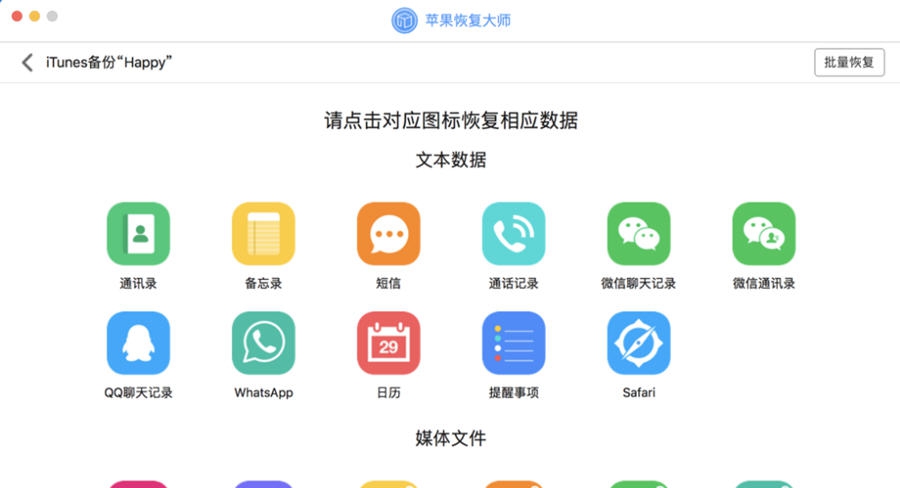Open 微信通讯录 recovery
Image resolution: width=900 pixels, height=488 pixels.
763,233
